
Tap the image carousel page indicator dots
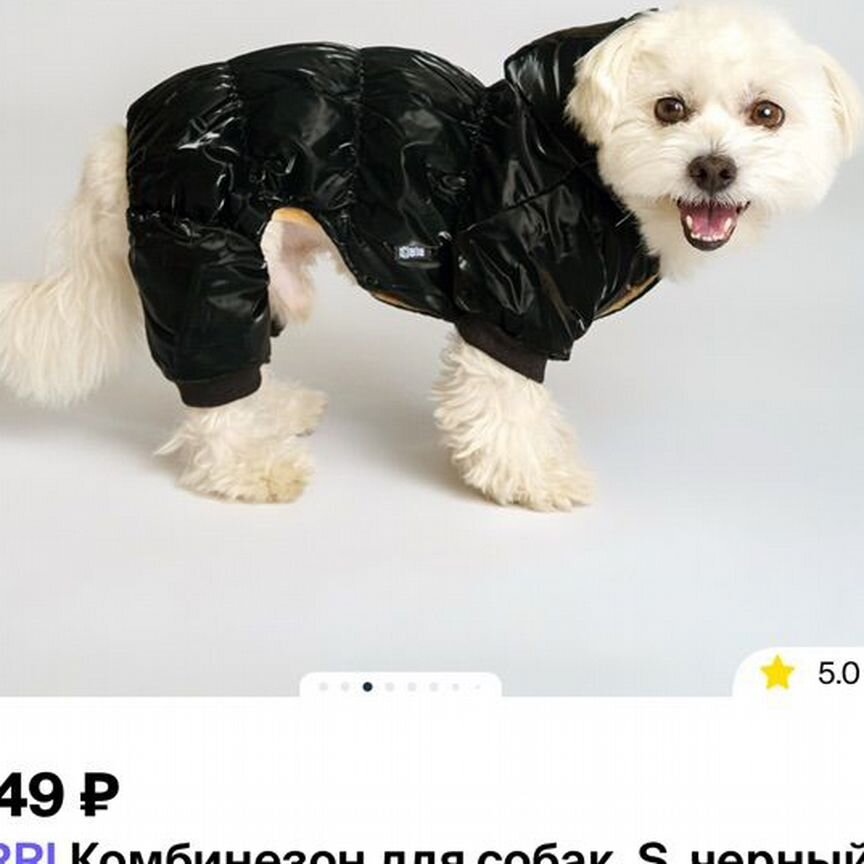pyautogui.click(x=400, y=686)
